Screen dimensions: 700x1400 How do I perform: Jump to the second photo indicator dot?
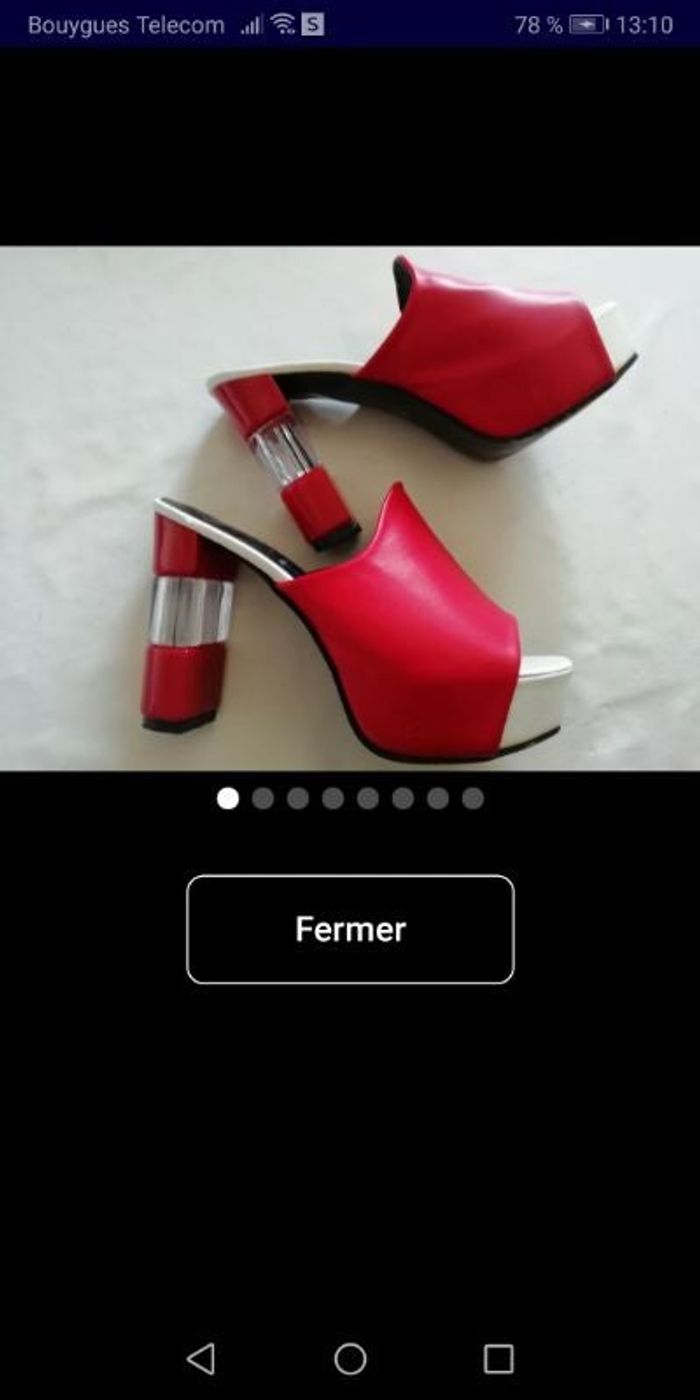point(263,798)
